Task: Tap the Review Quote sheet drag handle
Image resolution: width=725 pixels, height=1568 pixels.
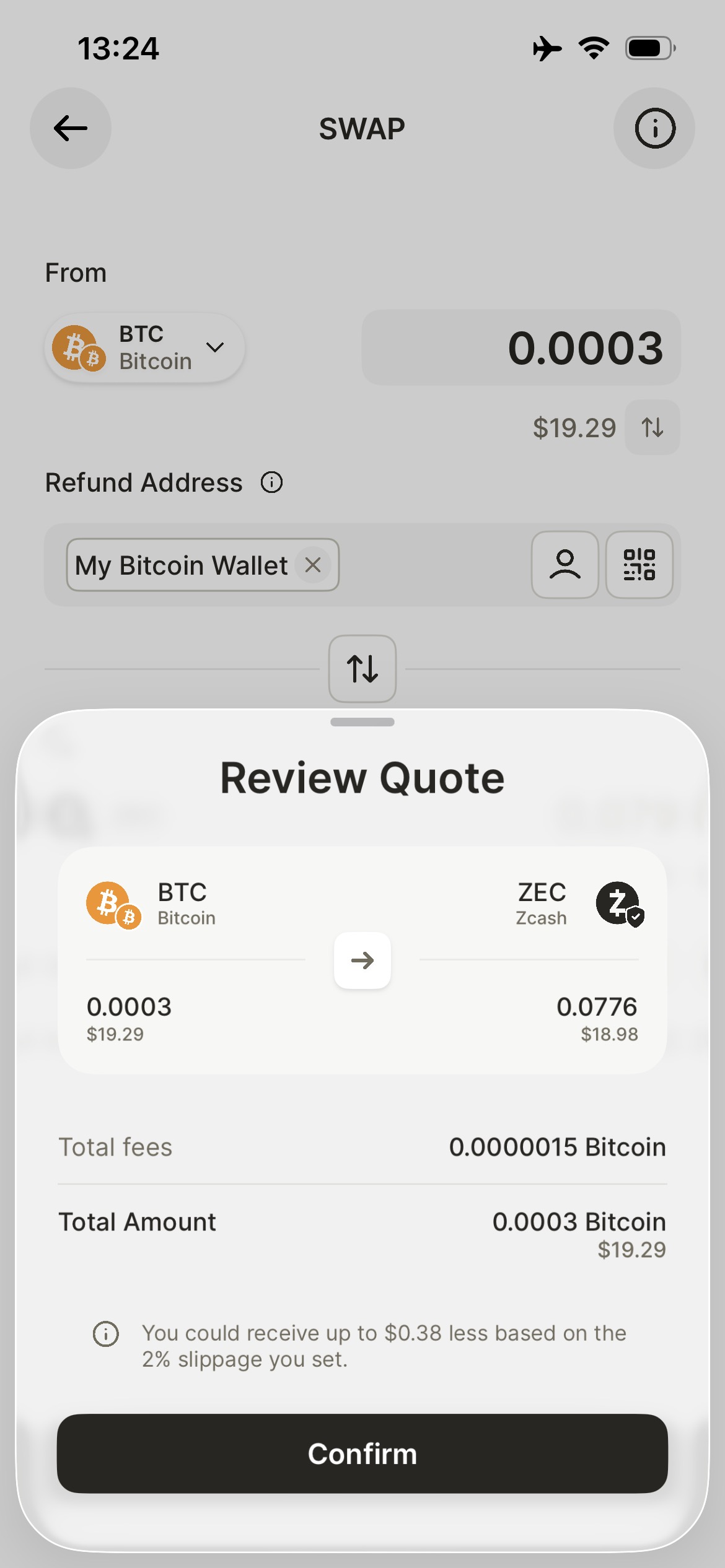Action: 362,722
